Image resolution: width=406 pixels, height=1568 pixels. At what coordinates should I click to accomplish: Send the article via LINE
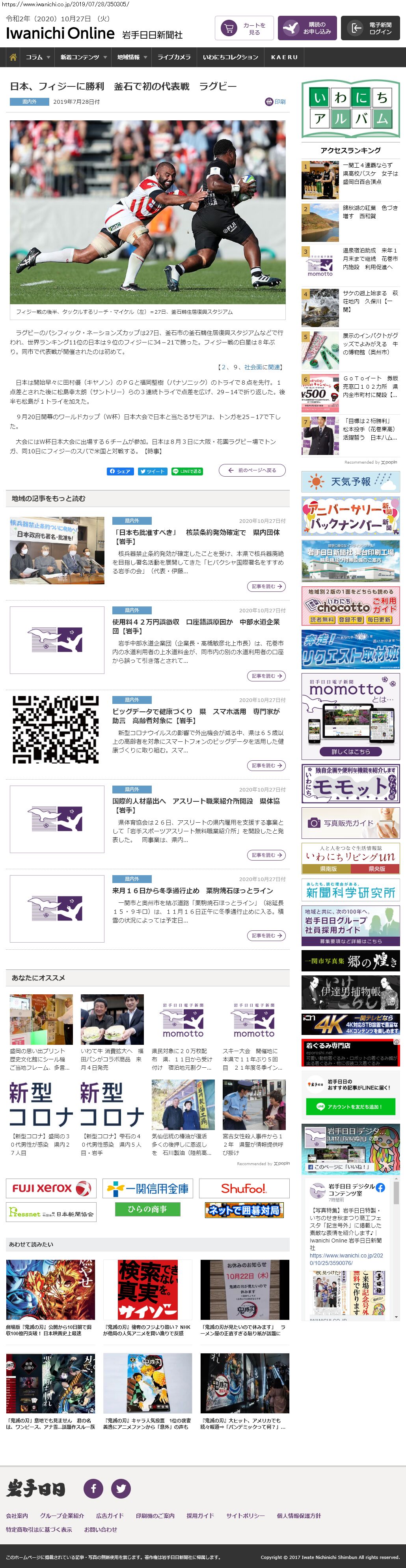click(186, 471)
